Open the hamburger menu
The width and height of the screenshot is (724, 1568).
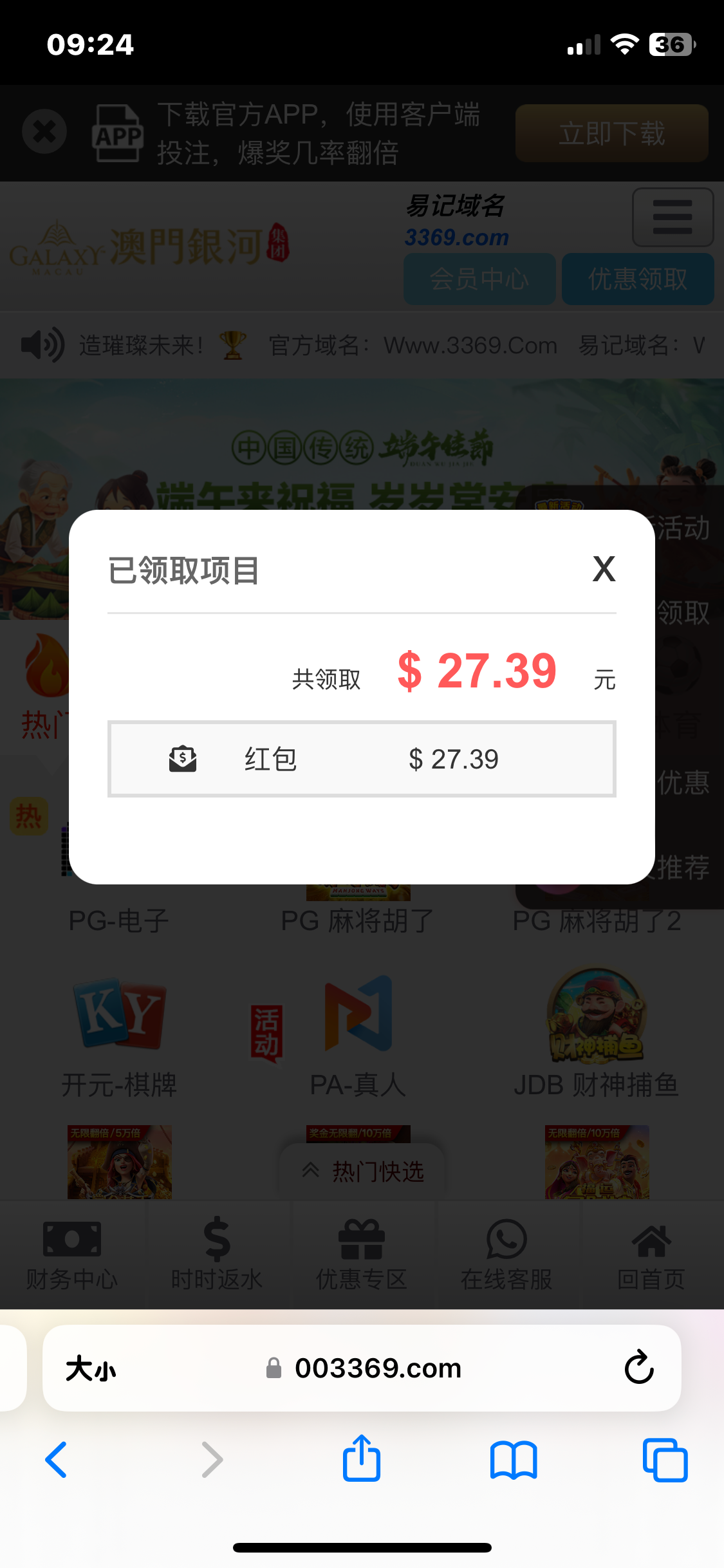coord(673,217)
